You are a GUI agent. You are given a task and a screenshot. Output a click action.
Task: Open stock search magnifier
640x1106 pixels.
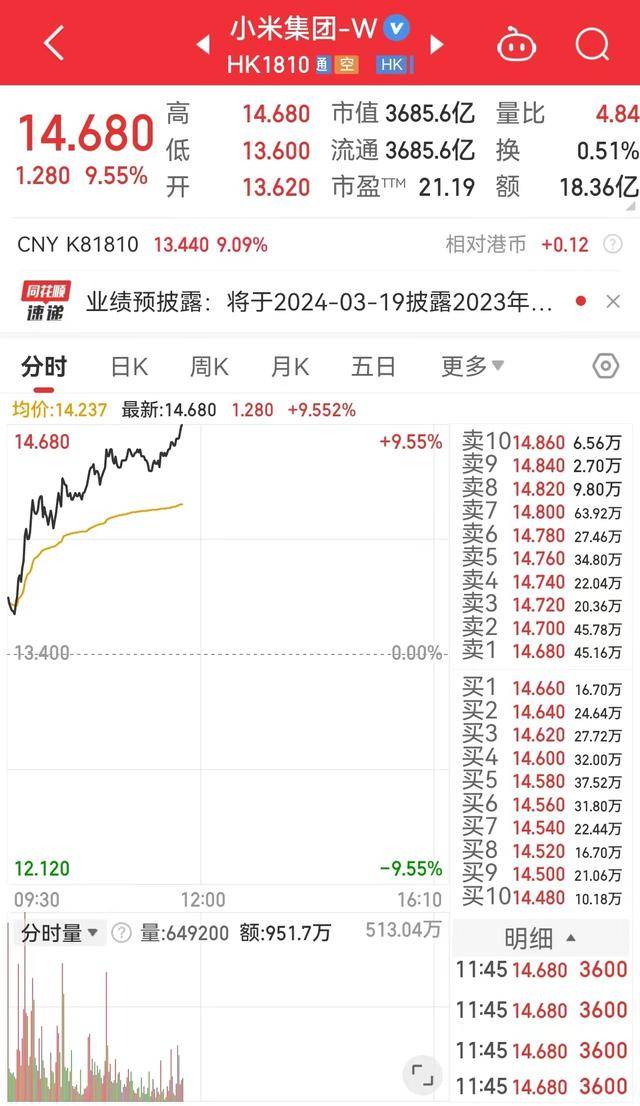point(591,44)
